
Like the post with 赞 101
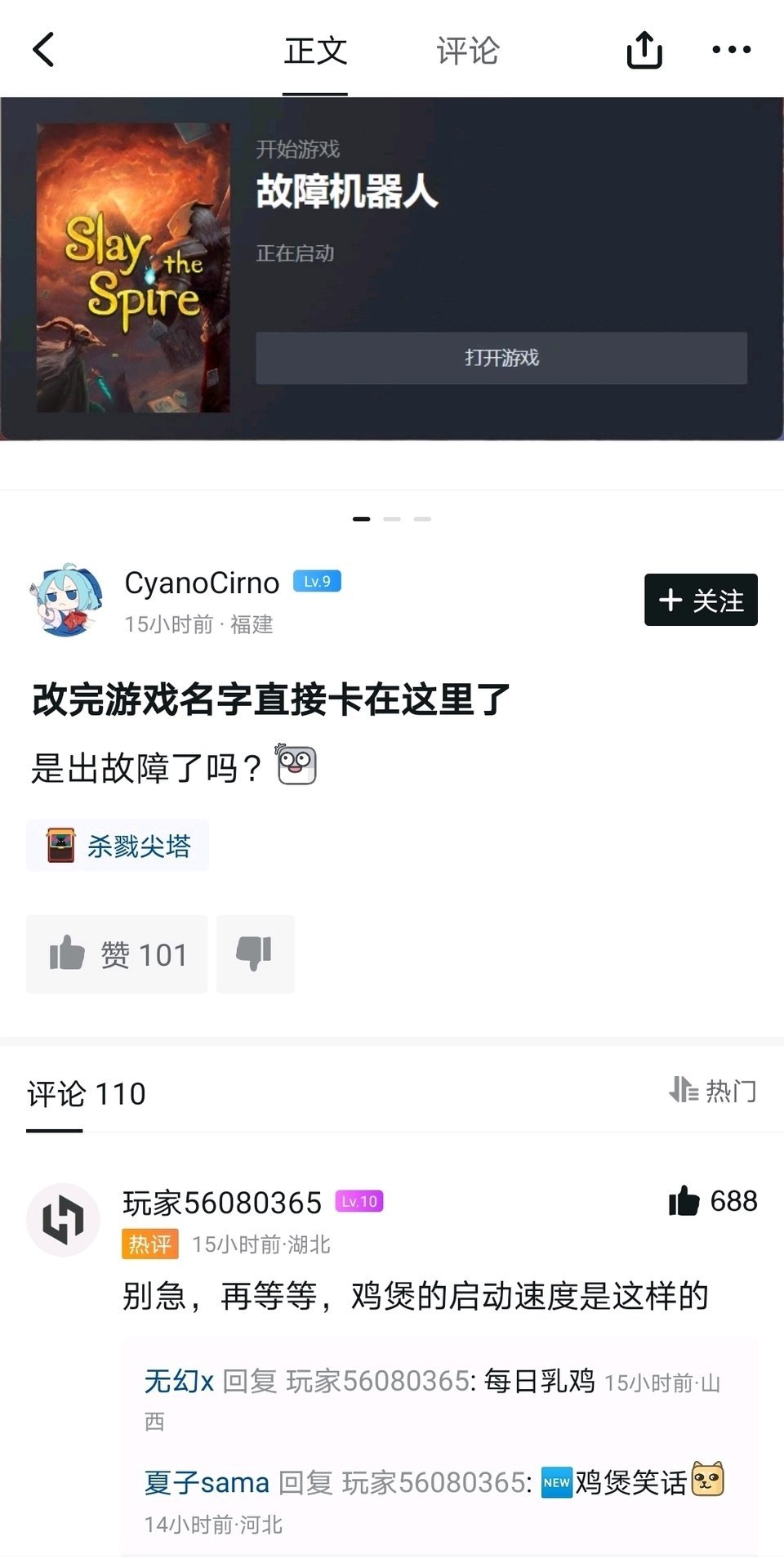coord(118,954)
